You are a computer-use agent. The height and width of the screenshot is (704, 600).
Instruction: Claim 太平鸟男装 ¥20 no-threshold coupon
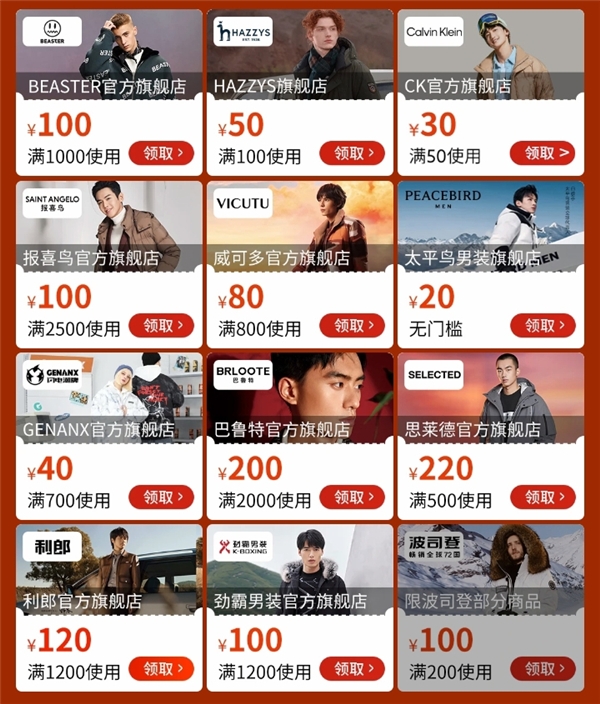click(x=543, y=325)
